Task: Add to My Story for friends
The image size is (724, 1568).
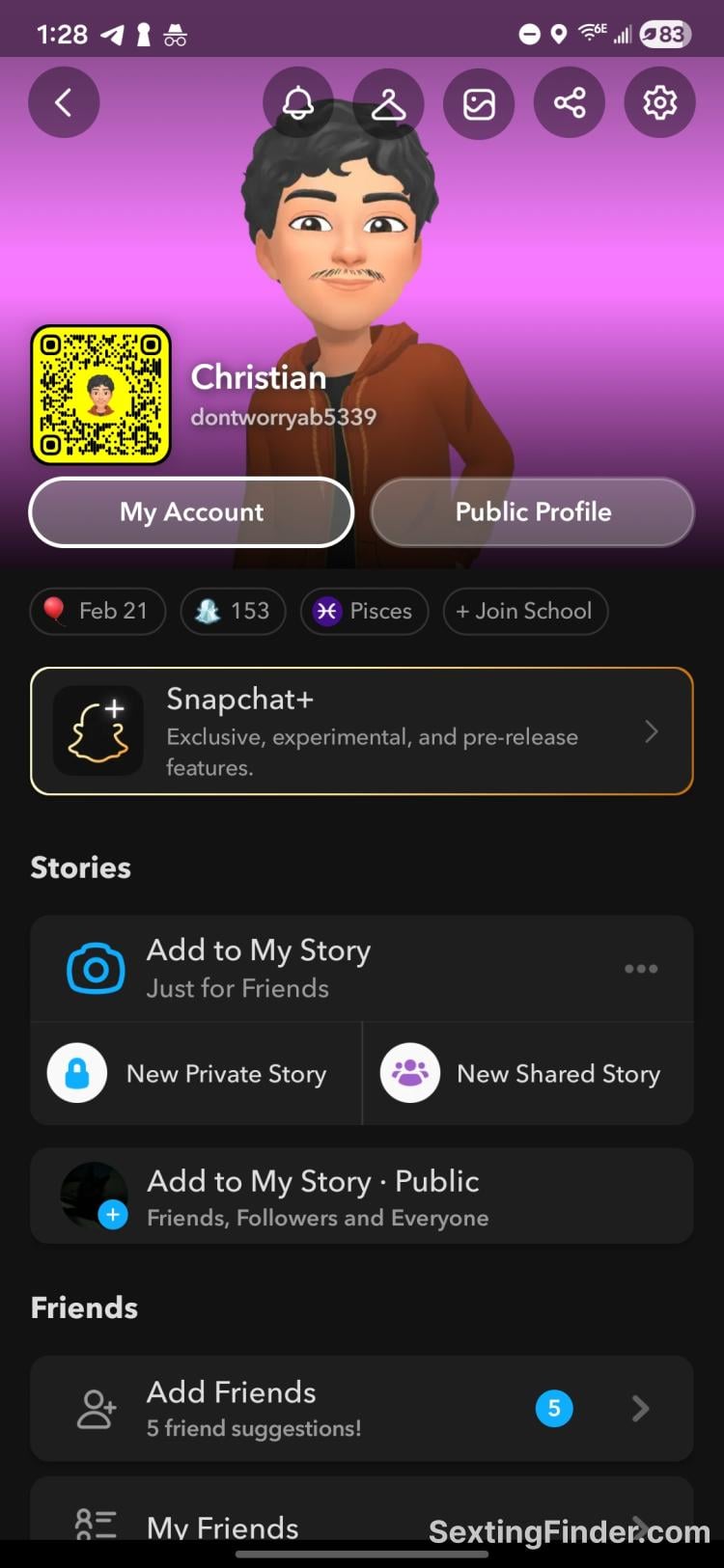Action: (x=258, y=968)
